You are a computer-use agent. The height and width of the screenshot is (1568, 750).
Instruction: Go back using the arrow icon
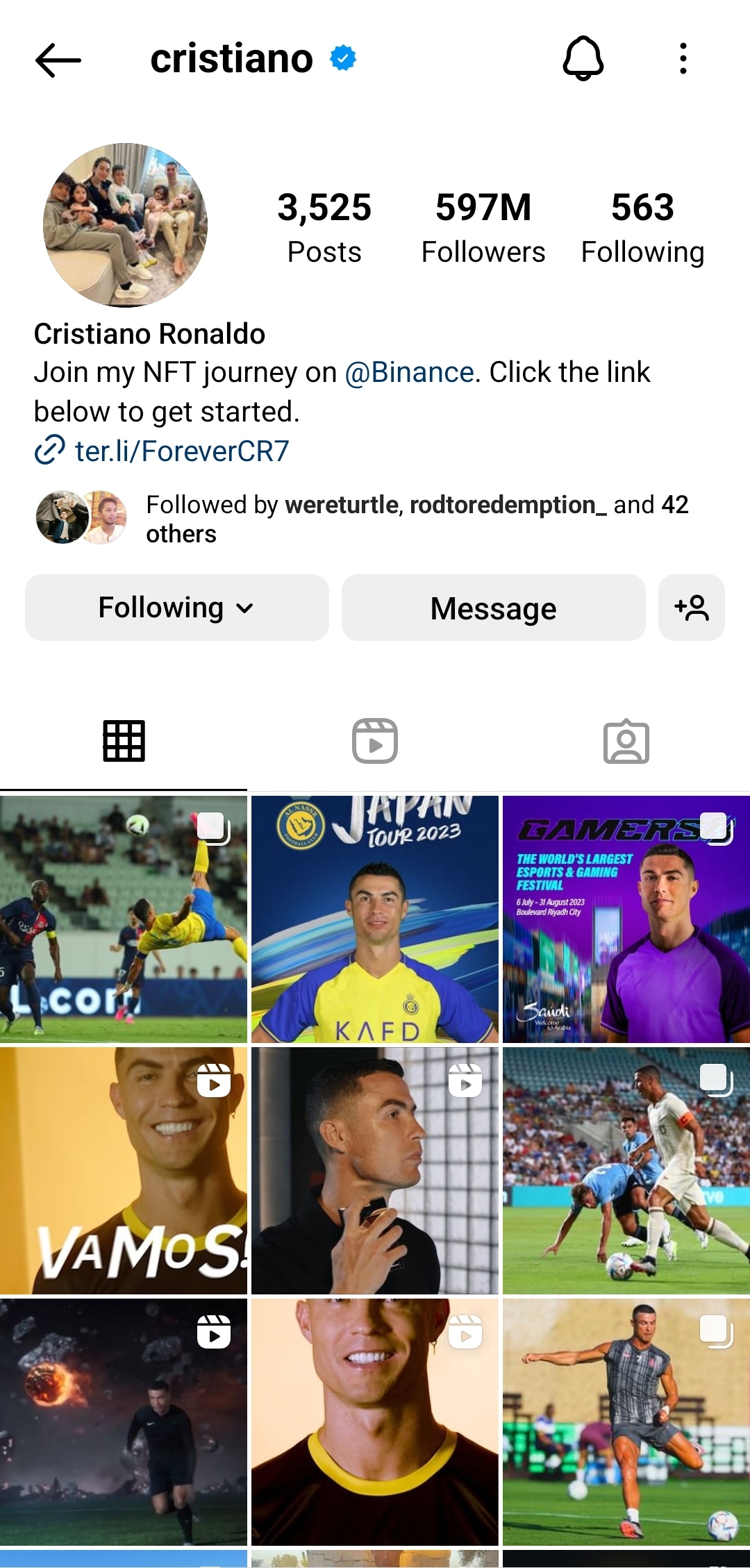58,60
